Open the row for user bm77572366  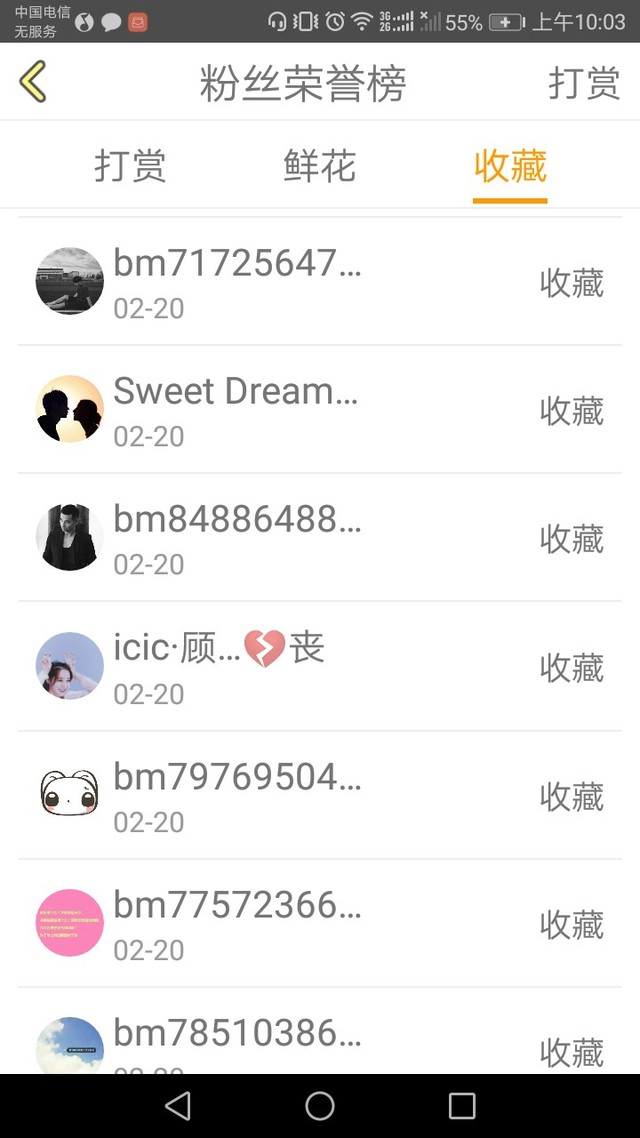[320, 922]
